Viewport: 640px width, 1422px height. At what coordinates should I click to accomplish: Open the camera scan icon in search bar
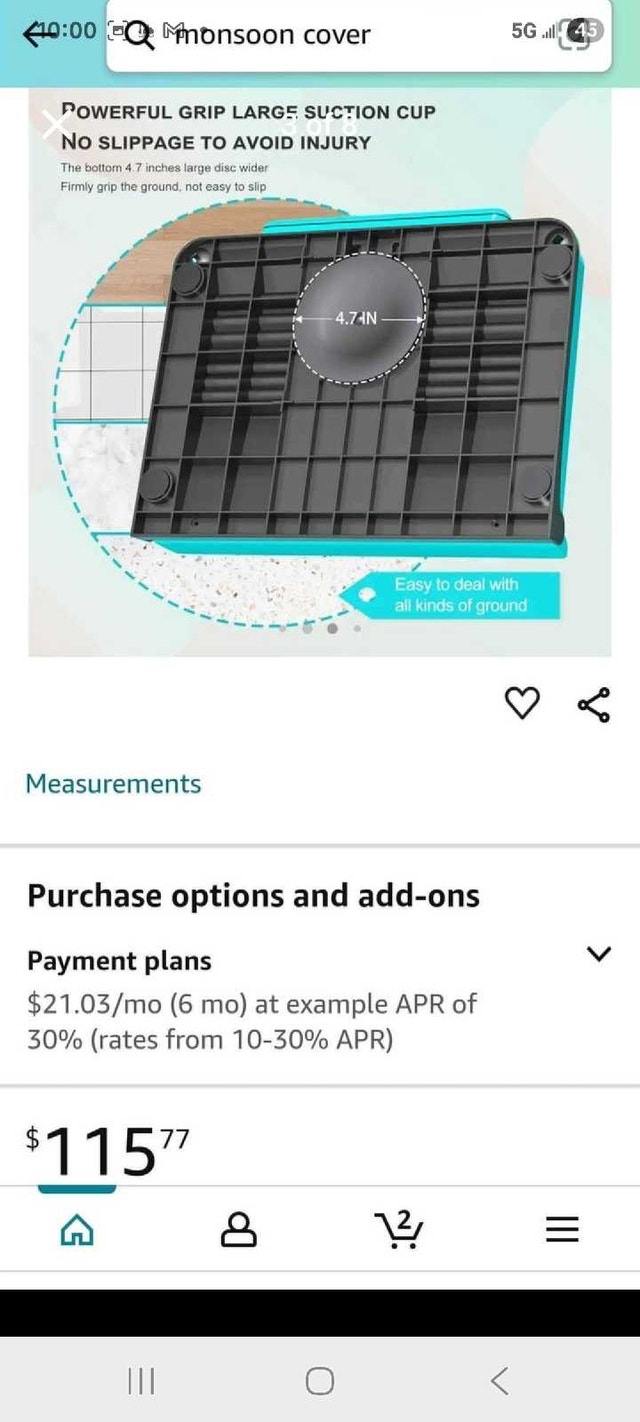pyautogui.click(x=580, y=34)
